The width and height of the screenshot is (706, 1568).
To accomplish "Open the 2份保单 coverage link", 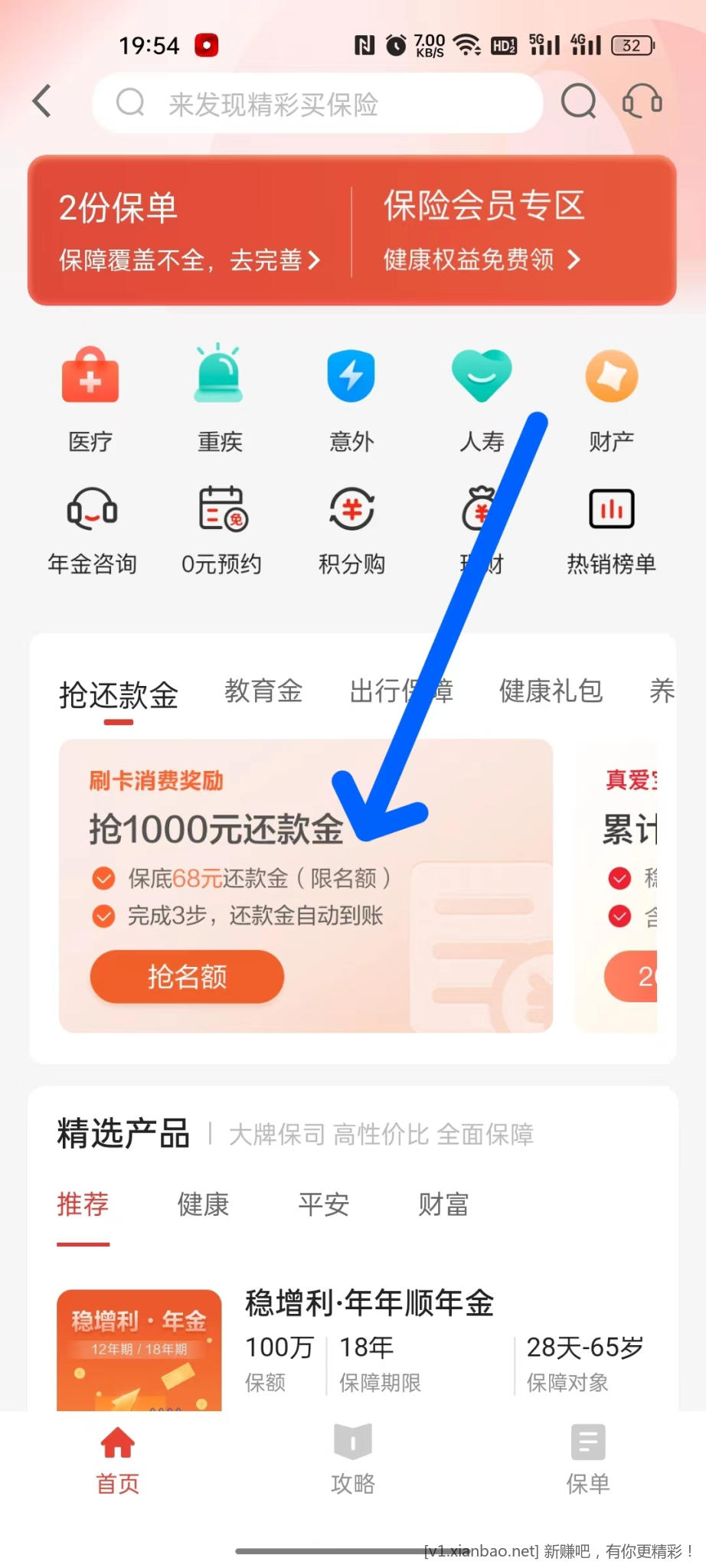I will [189, 230].
